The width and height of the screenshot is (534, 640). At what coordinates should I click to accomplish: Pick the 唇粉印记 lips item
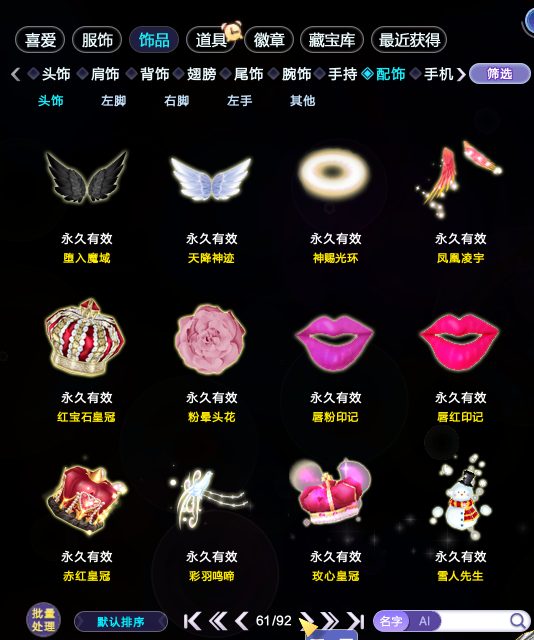point(336,361)
